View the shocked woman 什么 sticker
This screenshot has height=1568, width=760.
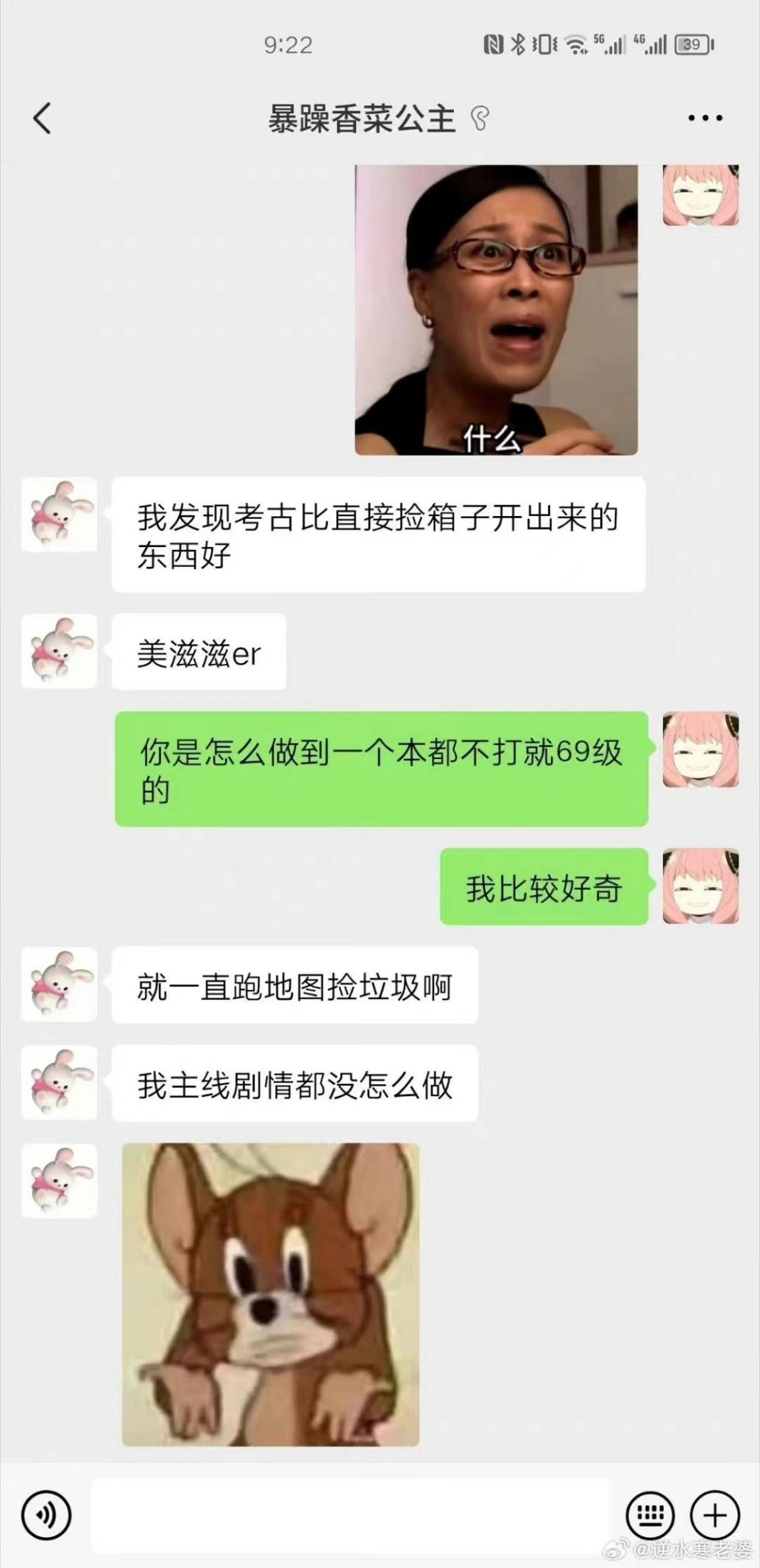coord(496,309)
